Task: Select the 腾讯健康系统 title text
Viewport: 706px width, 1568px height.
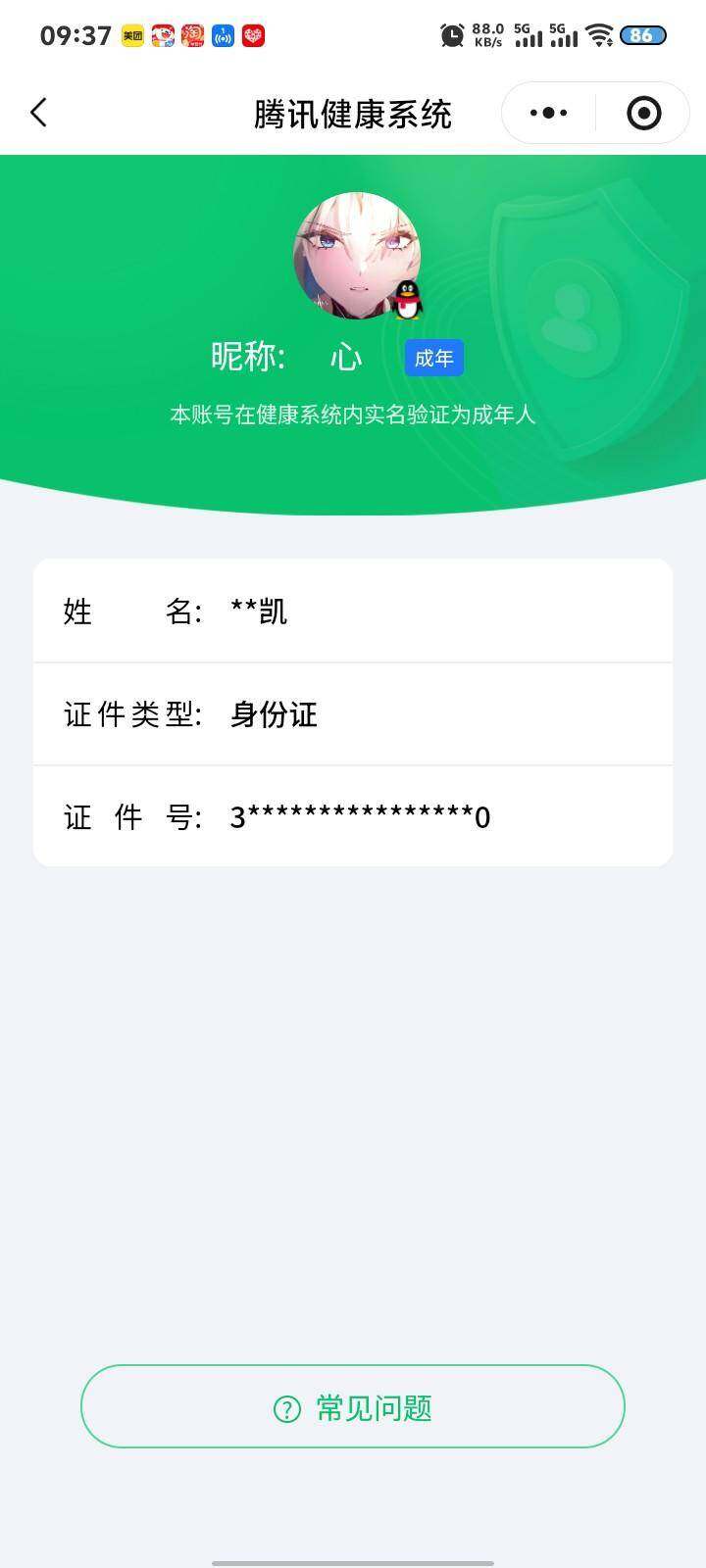Action: point(353,113)
